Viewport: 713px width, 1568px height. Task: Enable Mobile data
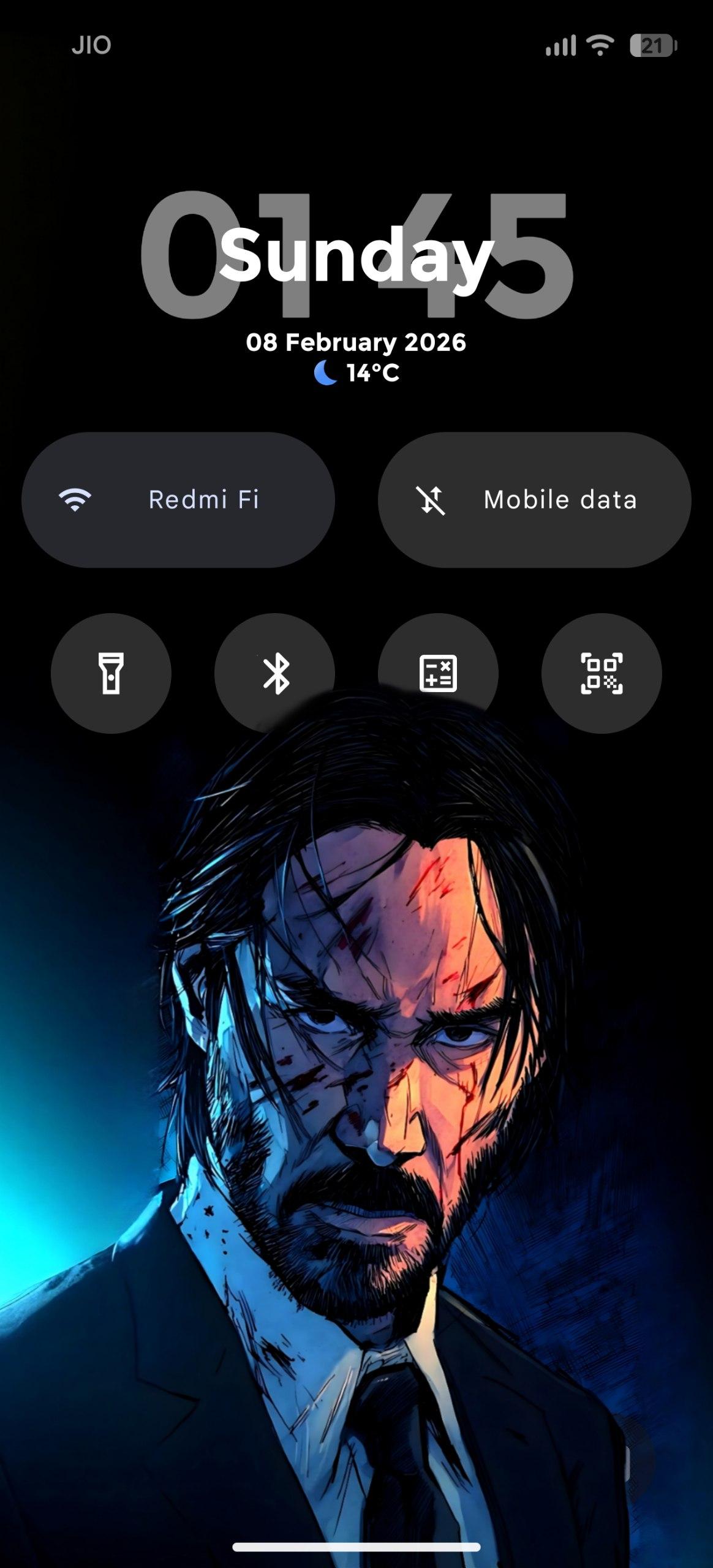tap(534, 500)
